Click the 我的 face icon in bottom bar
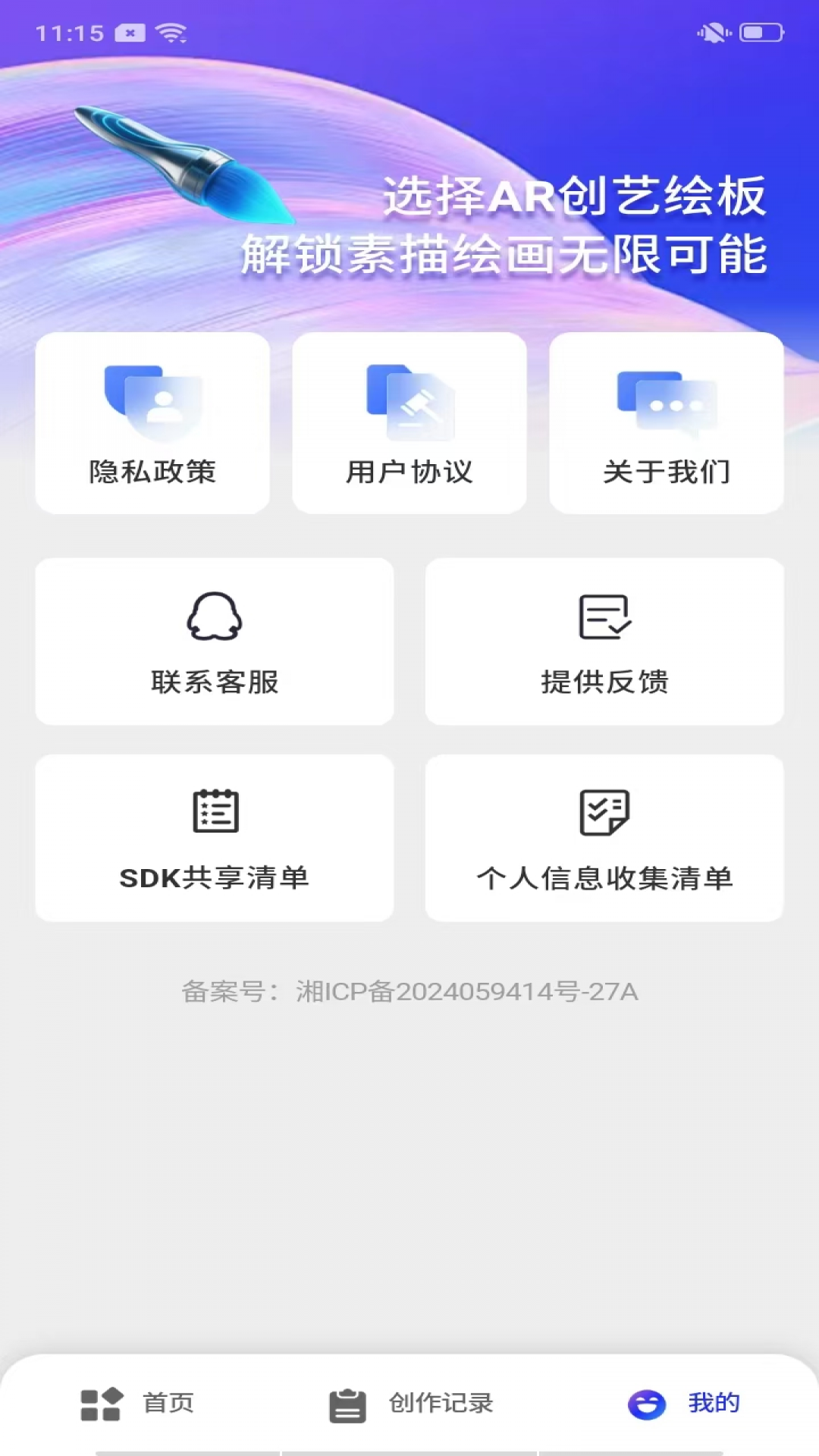This screenshot has height=1456, width=819. click(x=647, y=1403)
